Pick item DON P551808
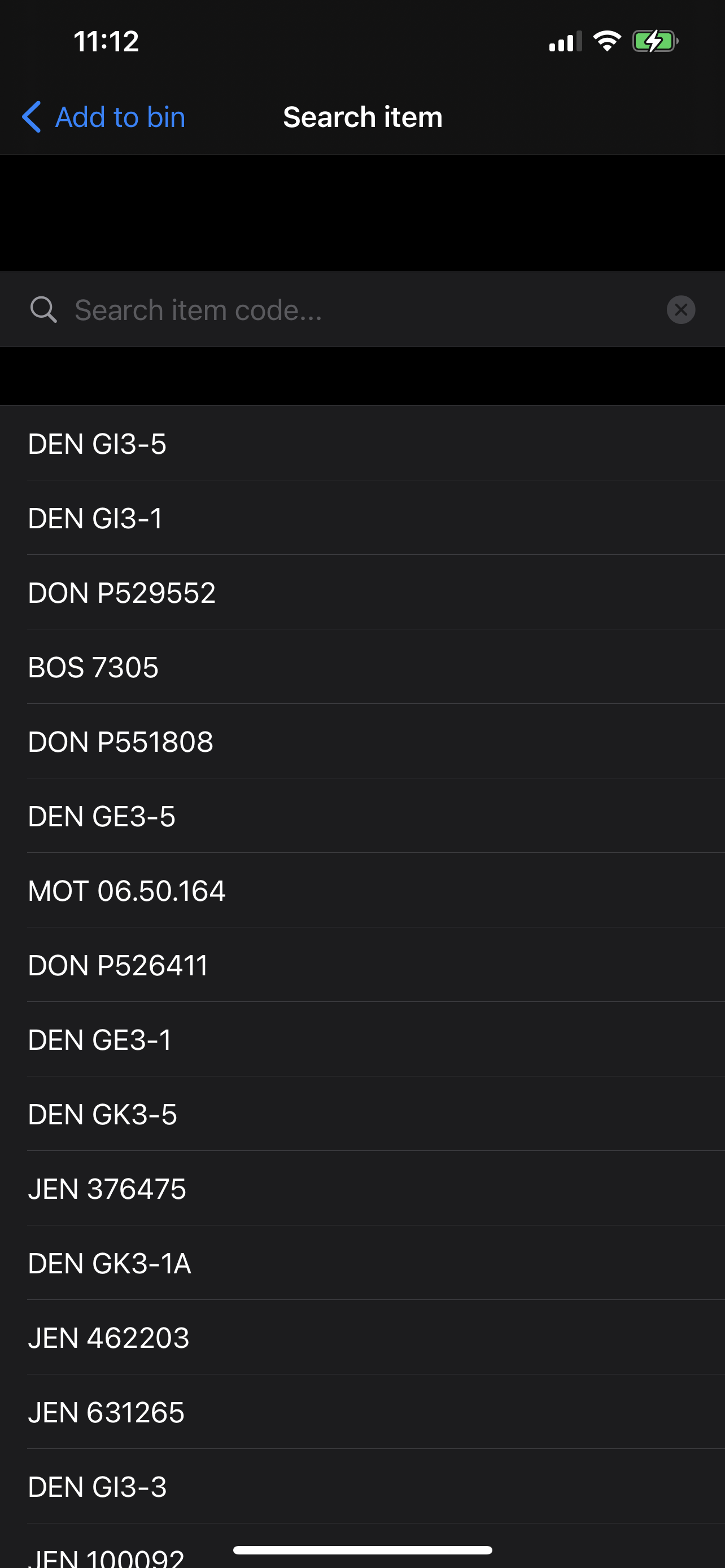This screenshot has width=725, height=1568. [x=362, y=742]
